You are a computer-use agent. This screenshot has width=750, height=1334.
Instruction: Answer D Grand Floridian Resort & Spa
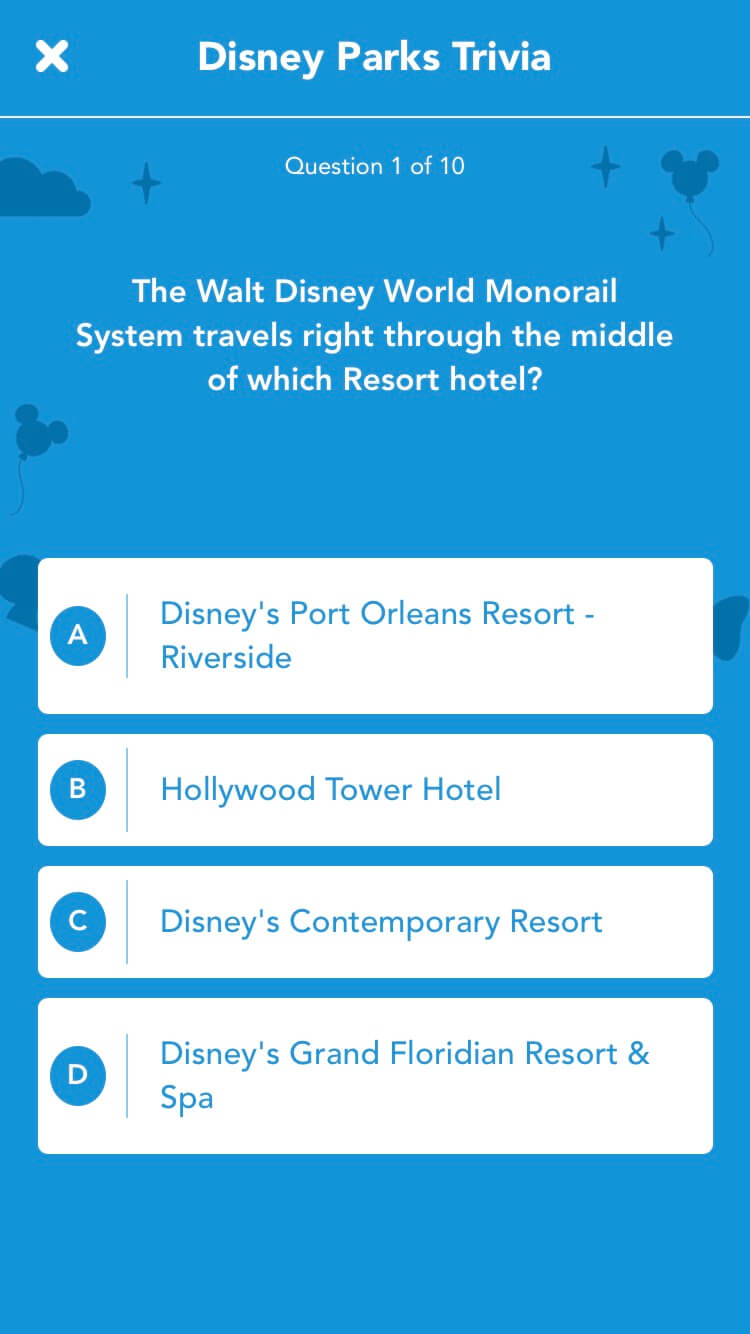point(375,1076)
